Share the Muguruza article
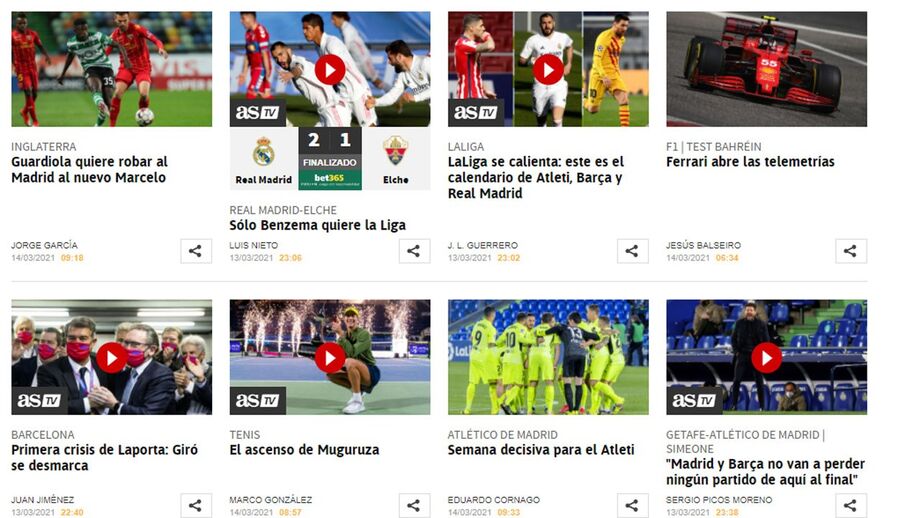Image resolution: width=920 pixels, height=518 pixels. tap(414, 506)
